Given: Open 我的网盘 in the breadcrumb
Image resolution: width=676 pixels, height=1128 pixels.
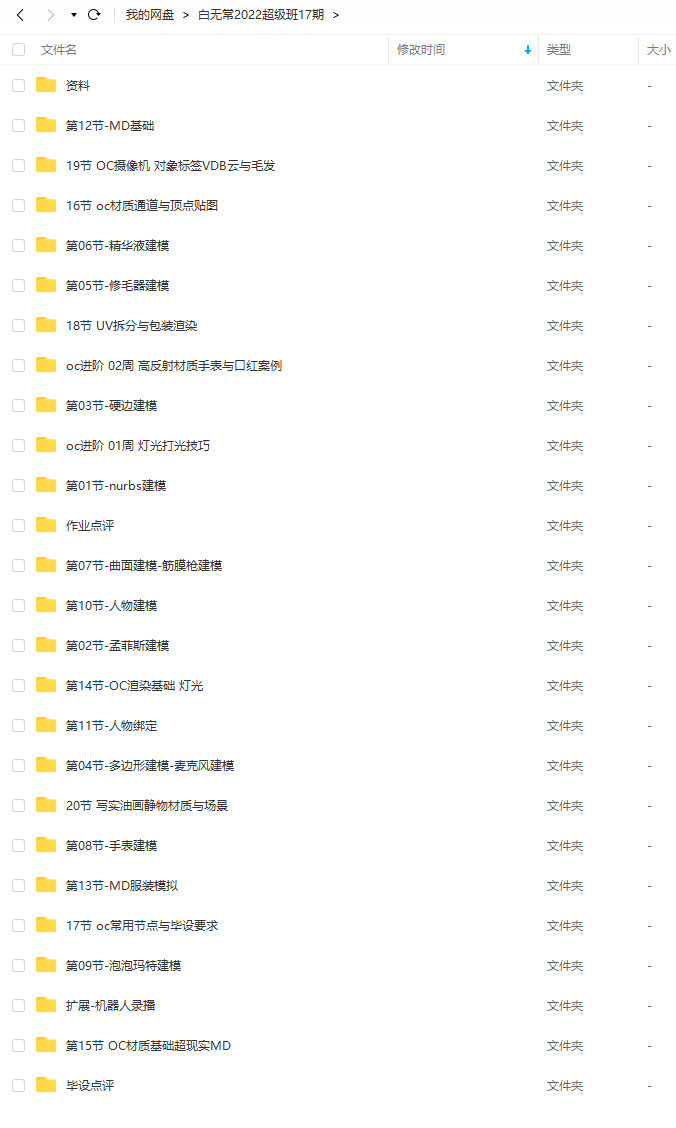Looking at the screenshot, I should 149,15.
